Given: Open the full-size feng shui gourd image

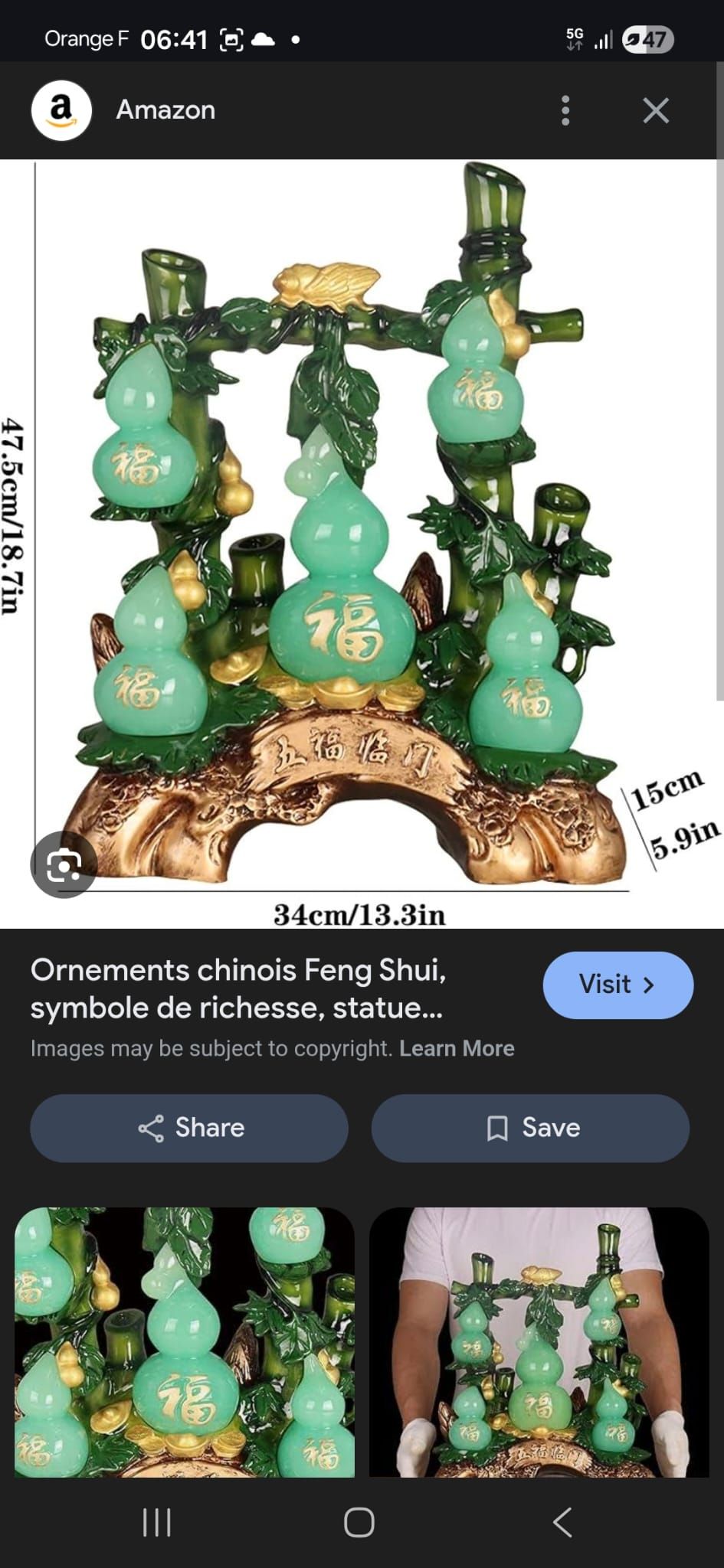Looking at the screenshot, I should click(x=360, y=536).
